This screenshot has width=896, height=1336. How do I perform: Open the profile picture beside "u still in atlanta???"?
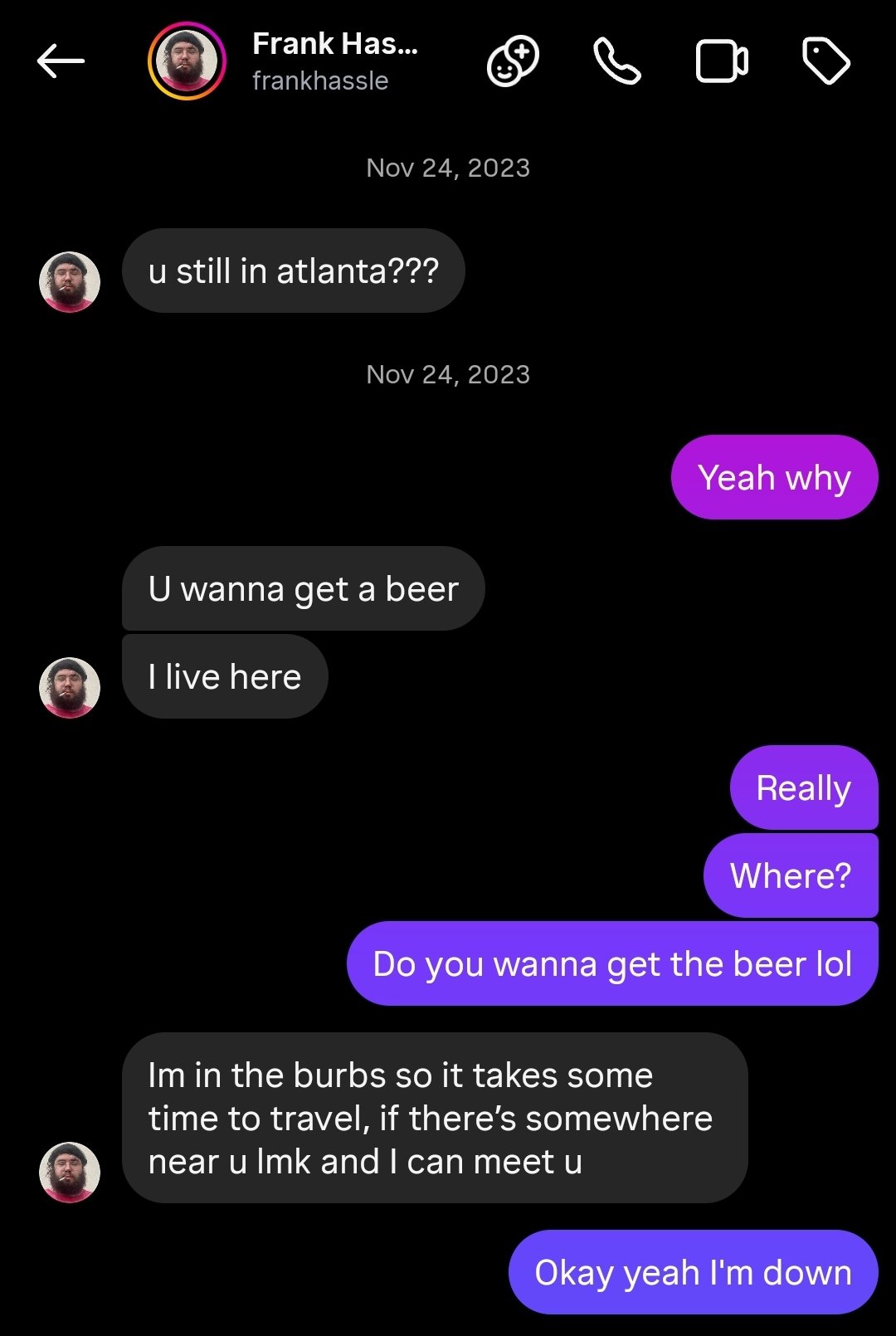click(70, 281)
